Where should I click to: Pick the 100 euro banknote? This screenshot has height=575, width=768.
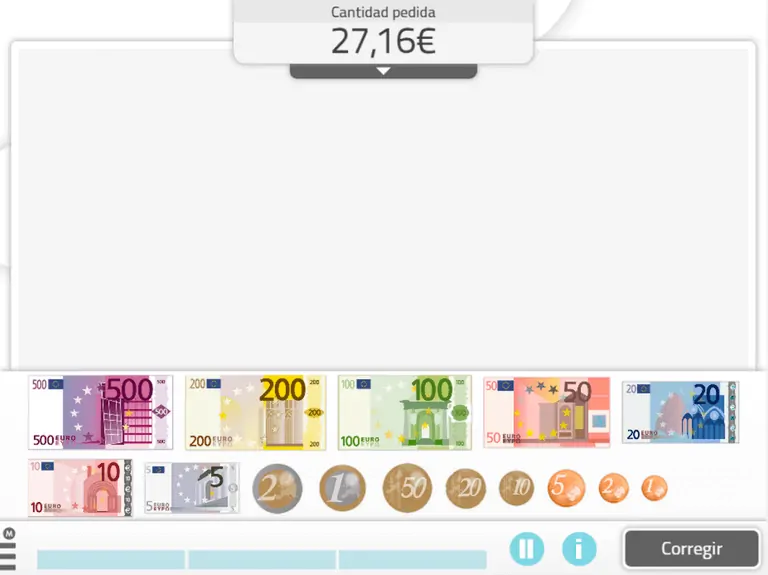click(x=404, y=412)
